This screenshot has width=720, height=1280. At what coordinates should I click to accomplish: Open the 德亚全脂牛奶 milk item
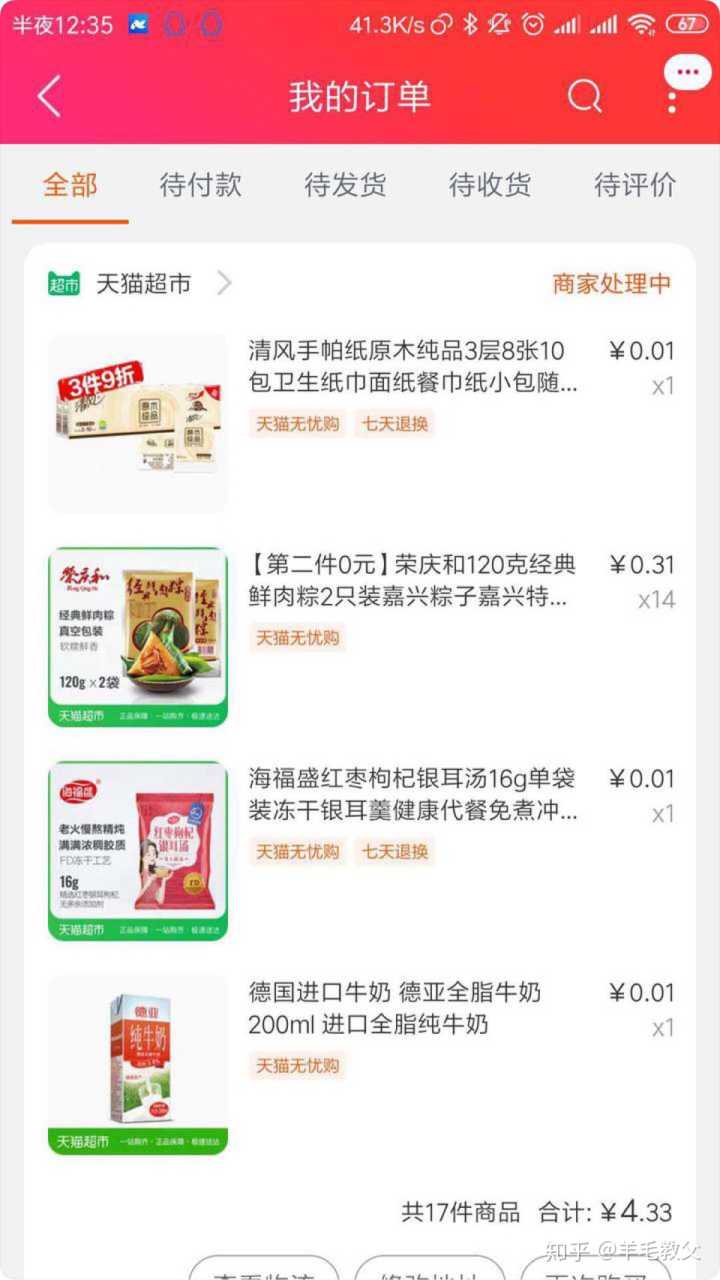click(412, 1008)
